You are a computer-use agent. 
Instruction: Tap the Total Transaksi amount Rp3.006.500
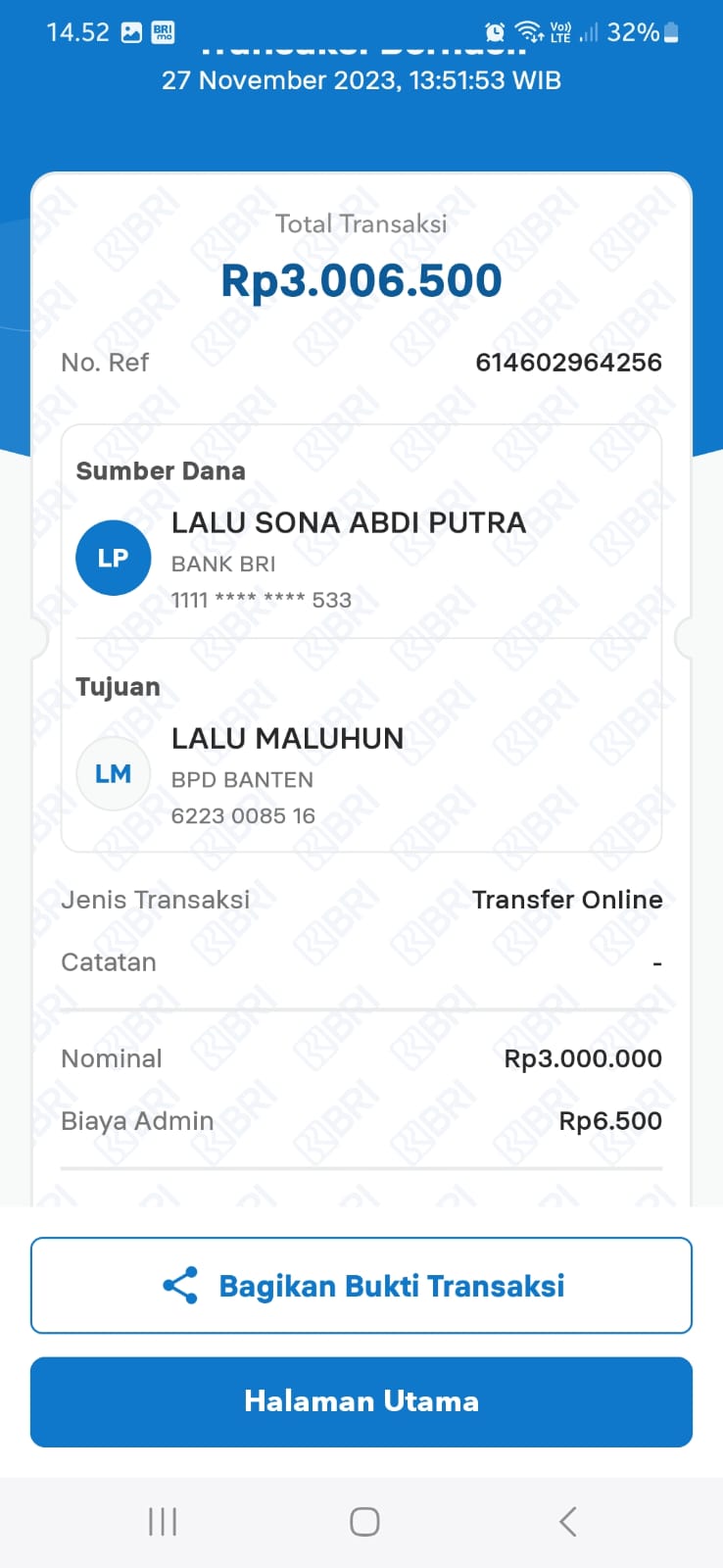361,280
